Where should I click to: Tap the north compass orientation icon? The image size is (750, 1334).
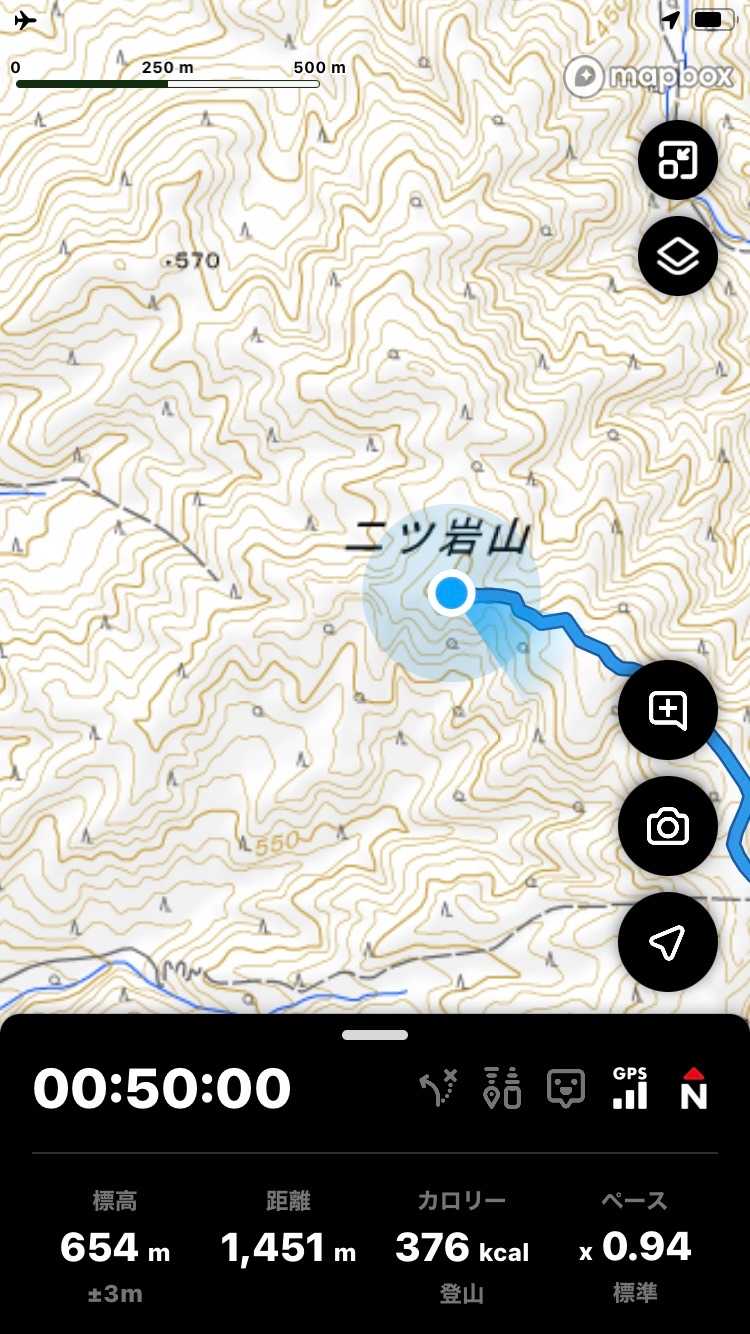[694, 1088]
